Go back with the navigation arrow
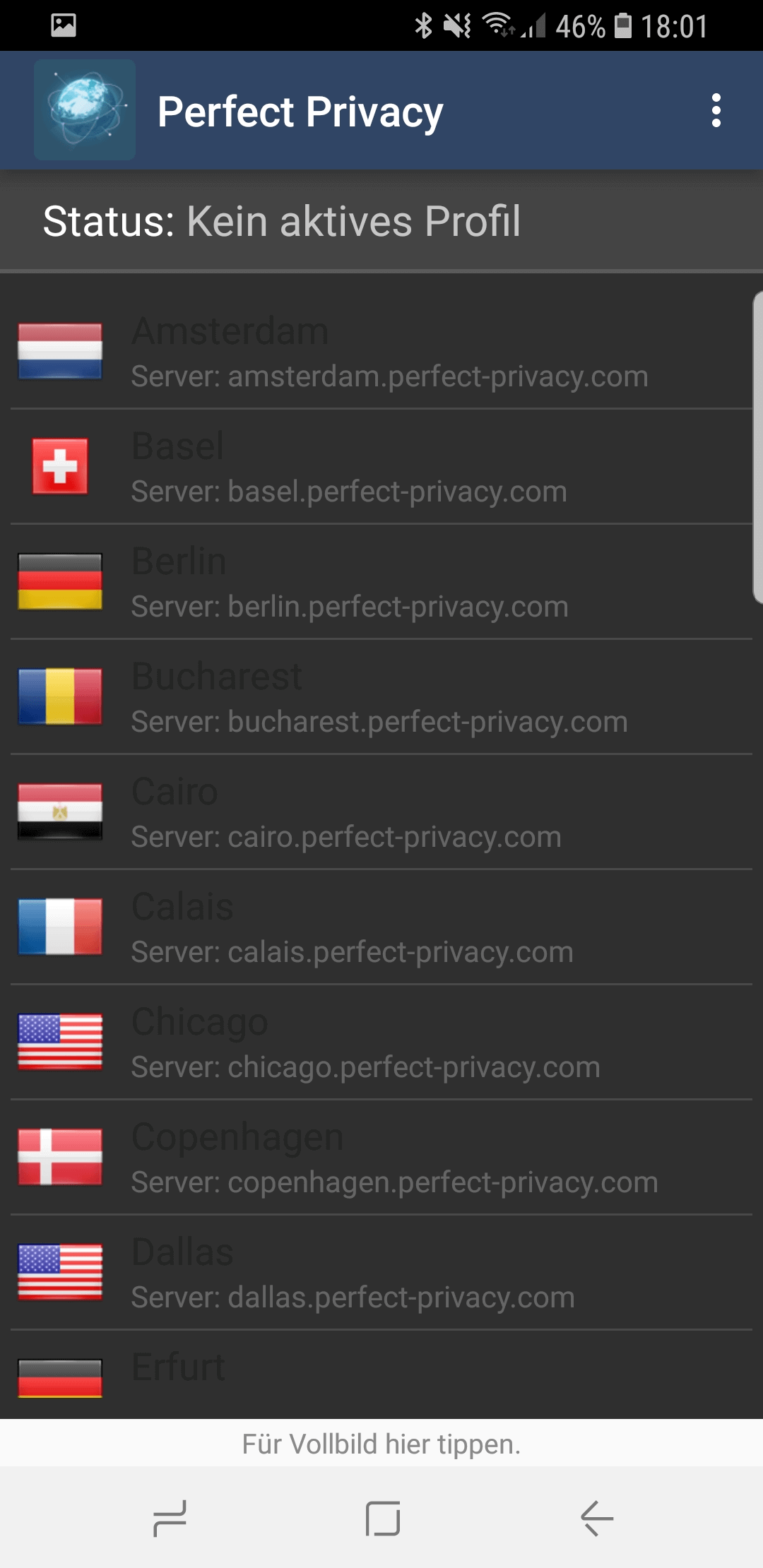 pyautogui.click(x=597, y=1518)
